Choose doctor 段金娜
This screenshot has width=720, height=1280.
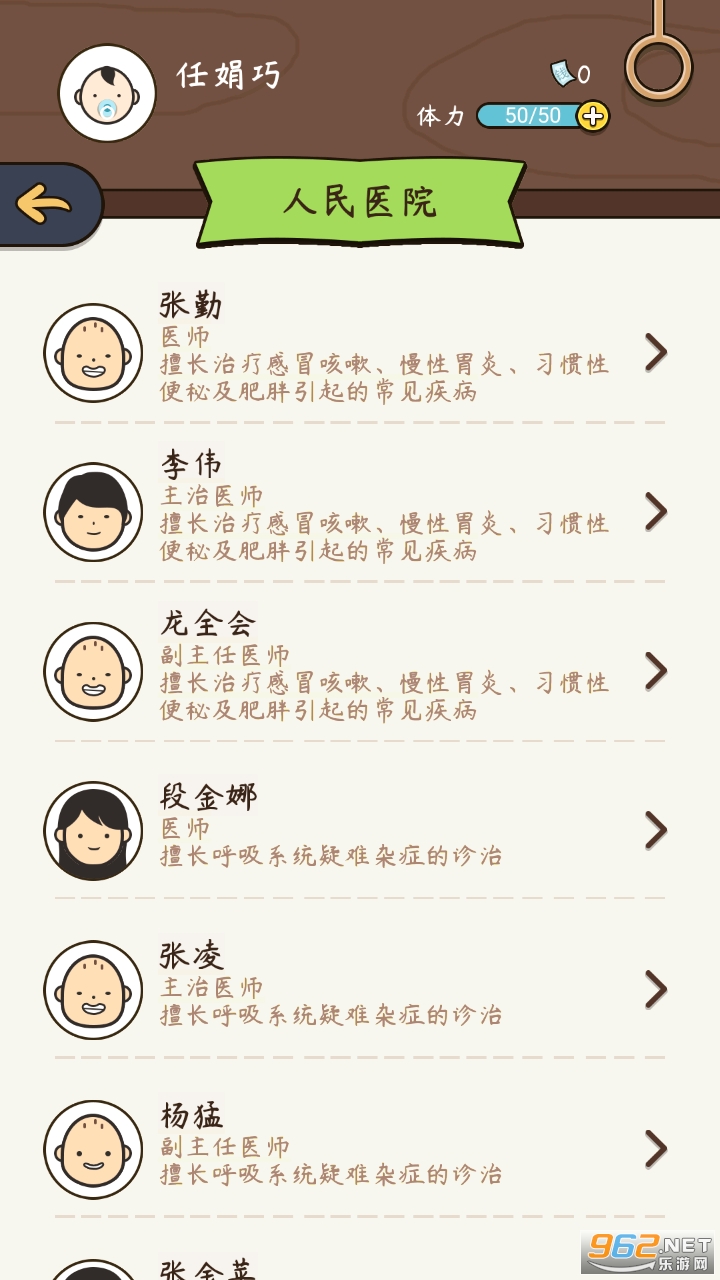(360, 830)
